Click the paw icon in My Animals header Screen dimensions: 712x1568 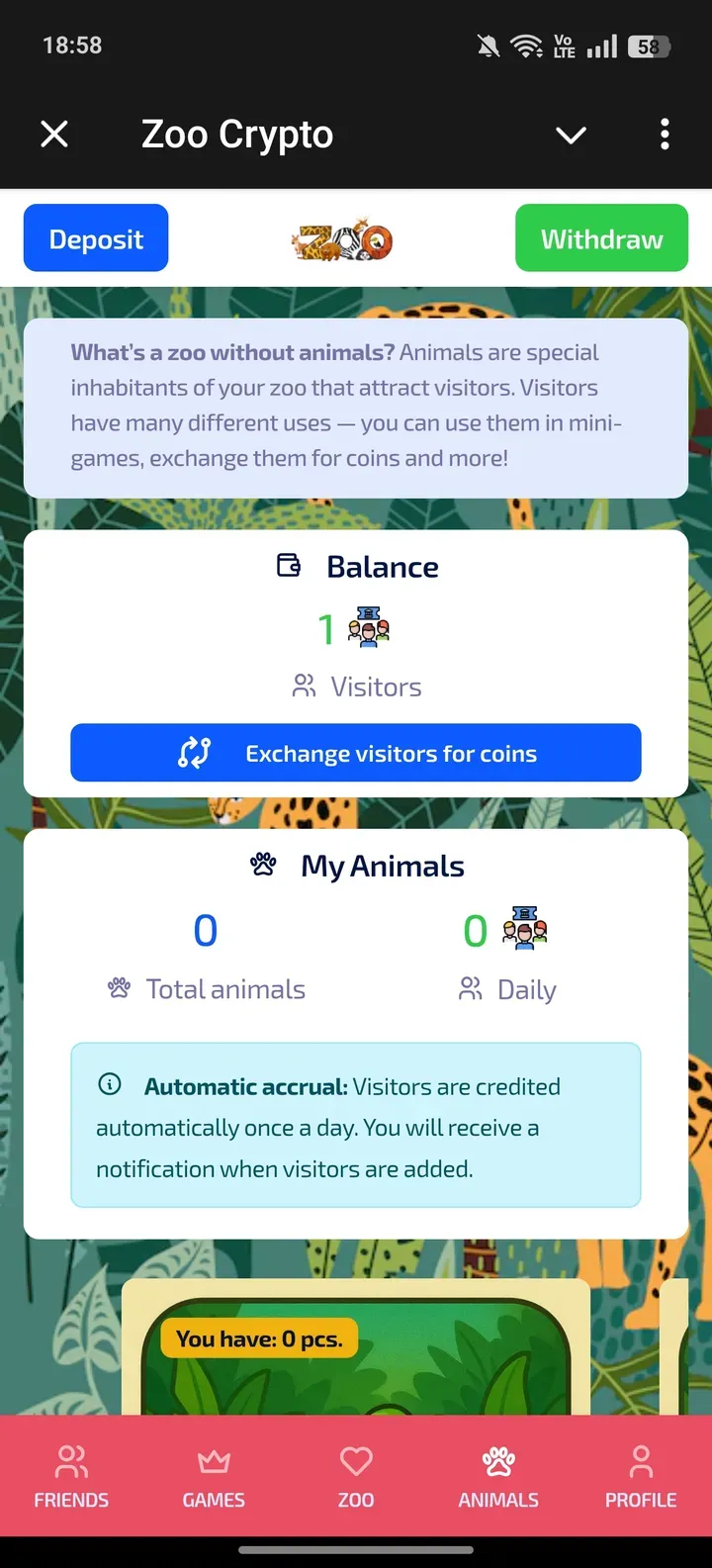coord(262,864)
